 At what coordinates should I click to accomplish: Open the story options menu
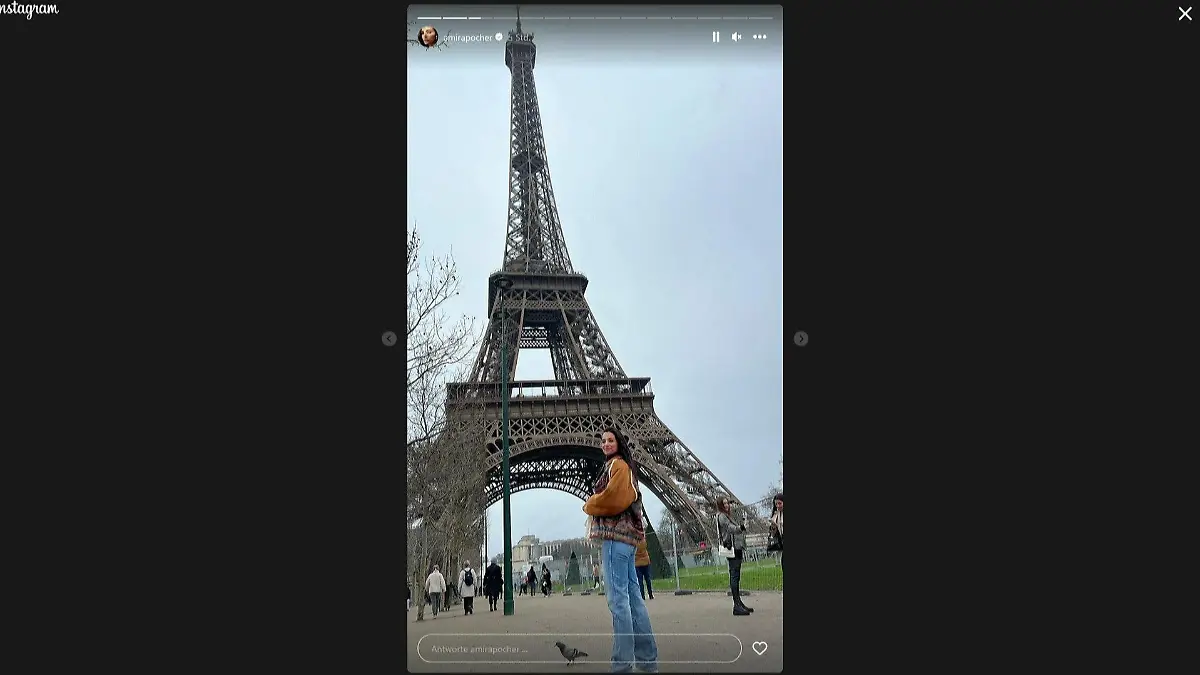pos(760,37)
